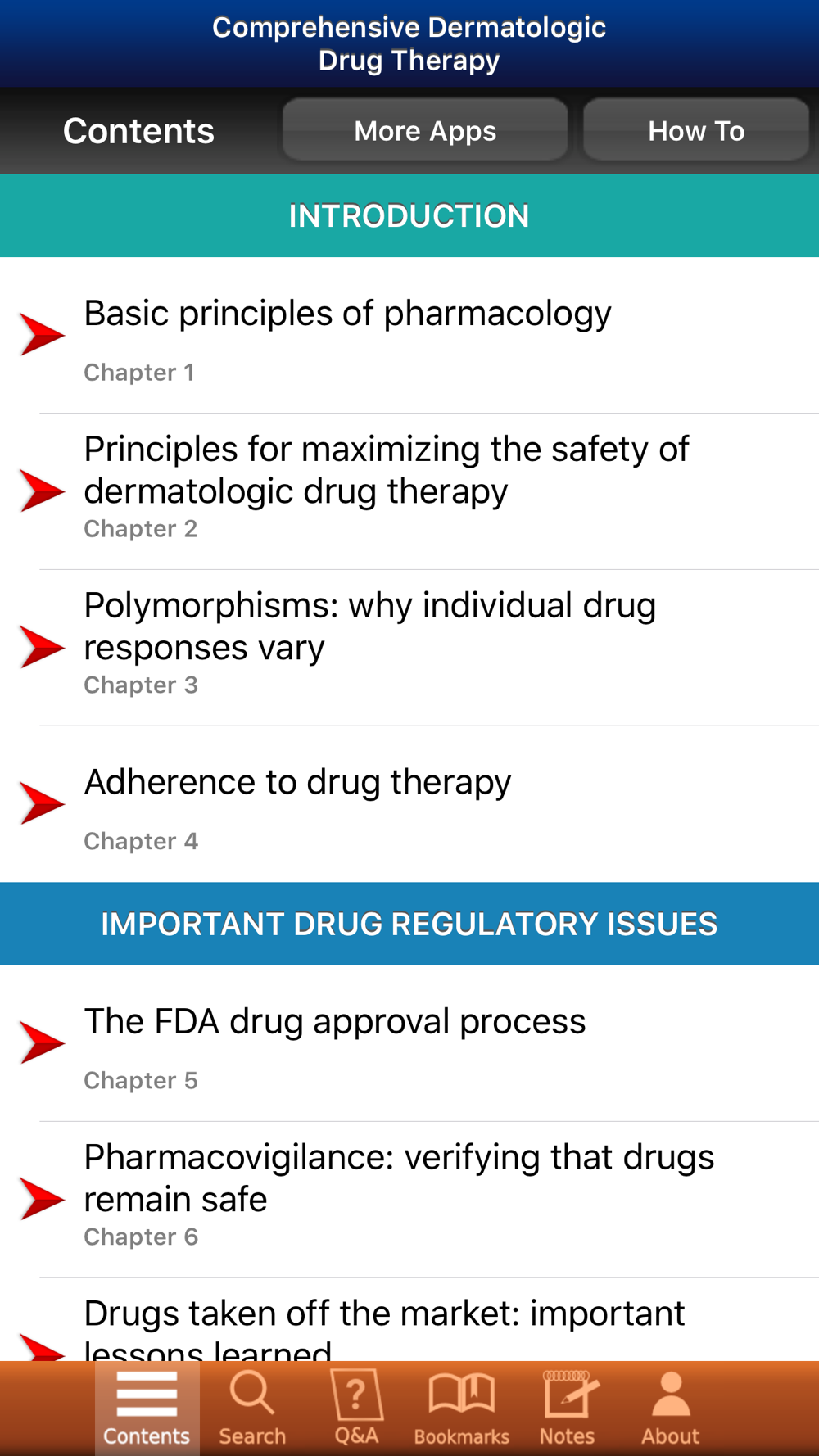
Task: Switch to the Q&A tab
Action: click(x=356, y=1409)
